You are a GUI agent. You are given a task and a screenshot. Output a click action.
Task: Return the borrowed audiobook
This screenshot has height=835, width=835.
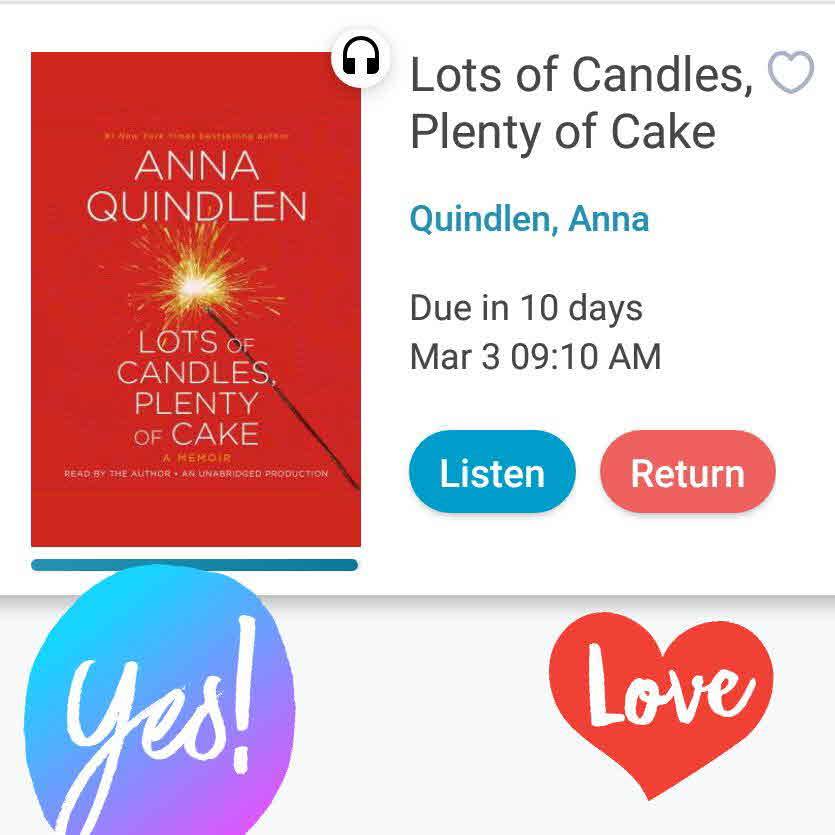point(687,472)
